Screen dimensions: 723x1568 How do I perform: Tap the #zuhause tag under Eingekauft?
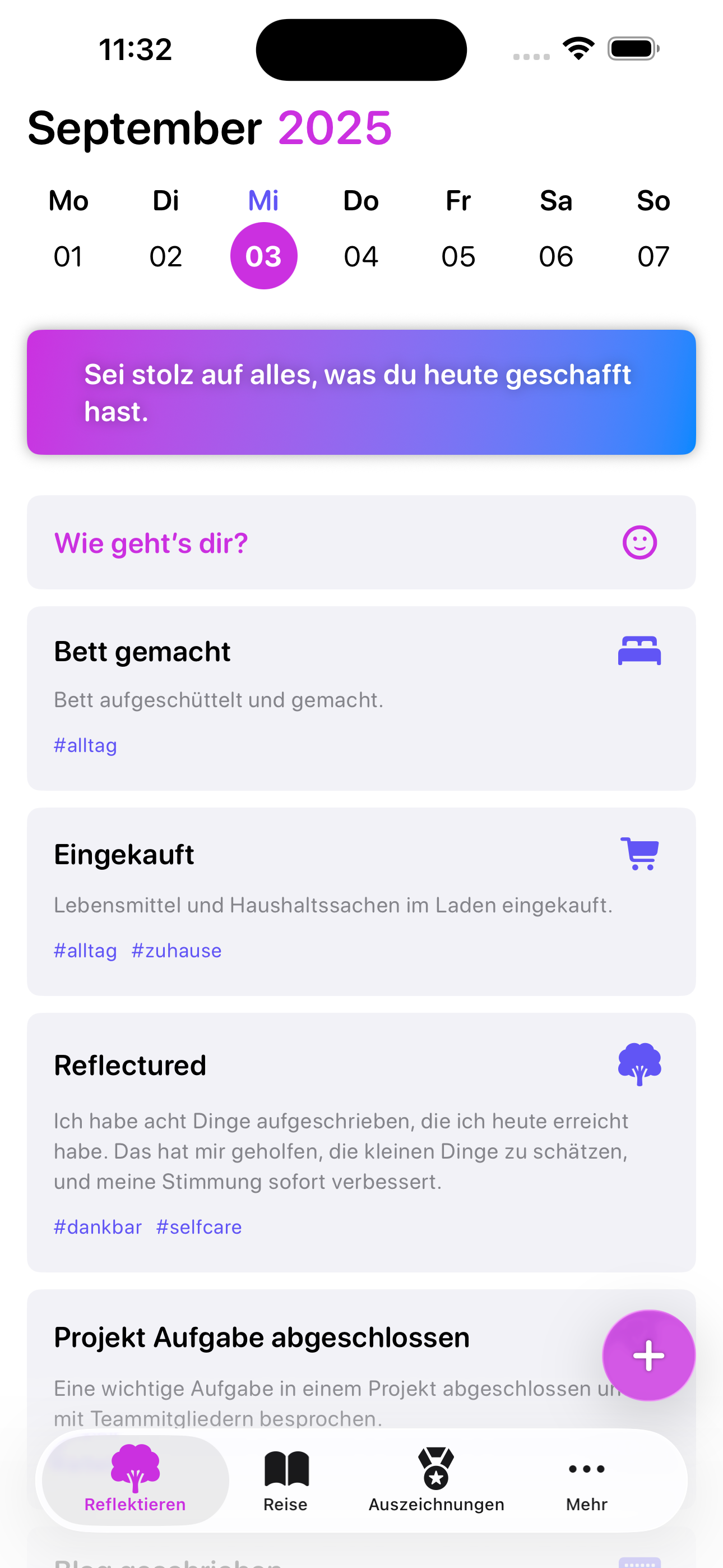[177, 951]
